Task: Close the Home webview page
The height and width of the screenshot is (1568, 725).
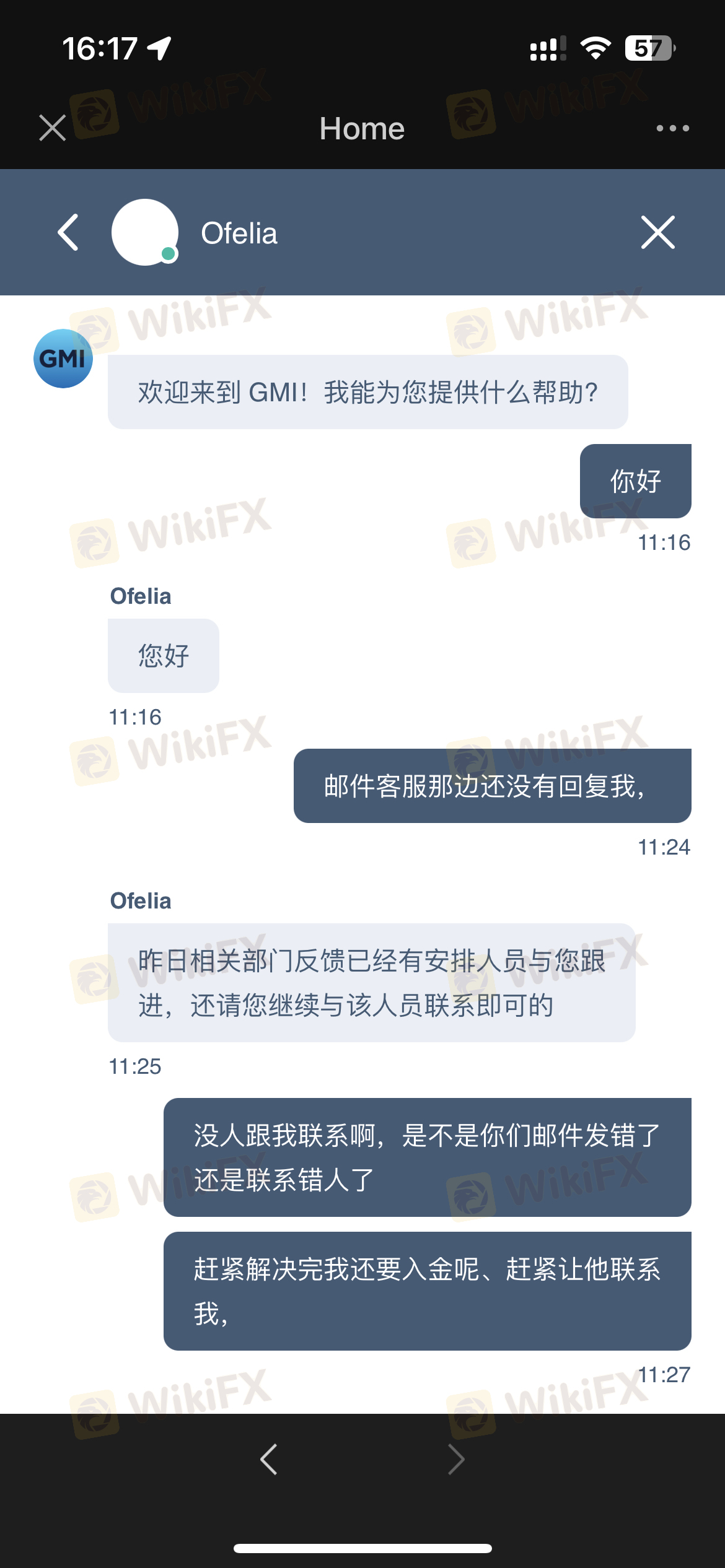Action: pos(53,128)
